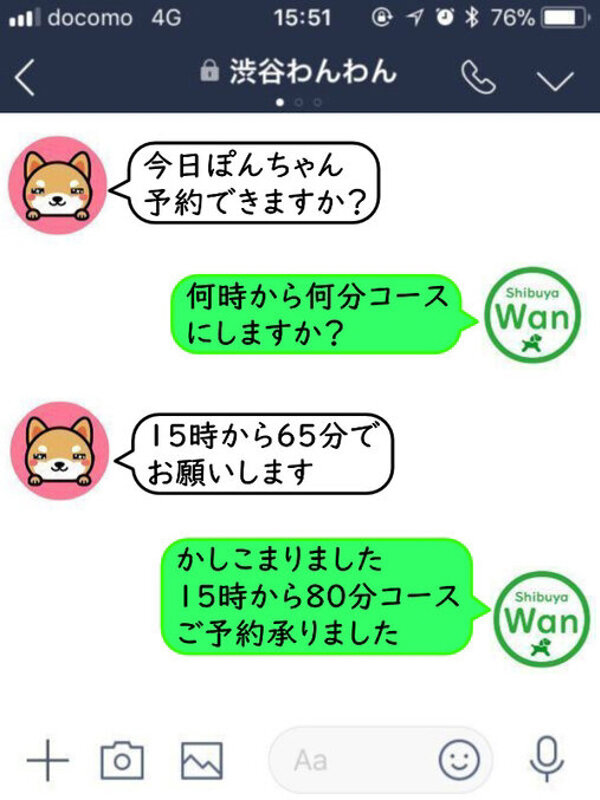Screen dimensions: 600x800
Task: Open the camera to take a photo
Action: point(122,761)
